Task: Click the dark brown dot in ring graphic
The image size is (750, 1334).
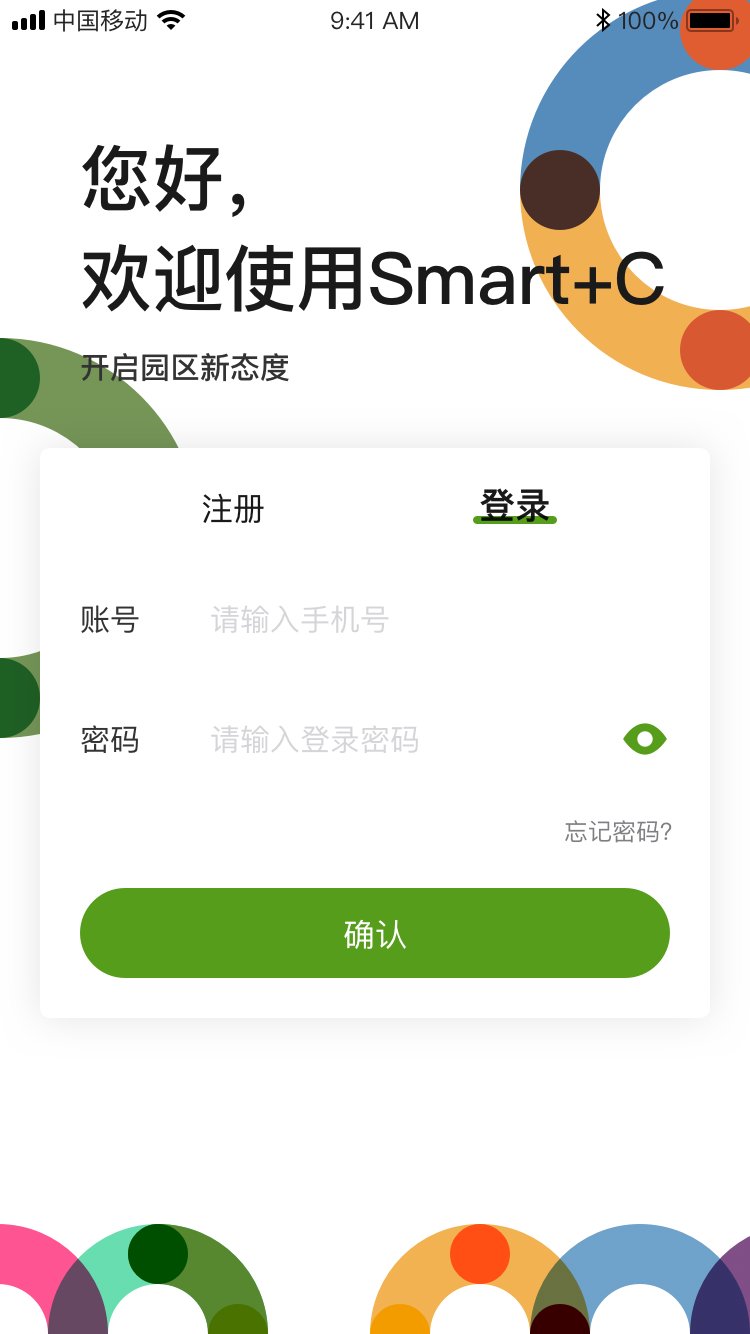Action: pos(560,188)
